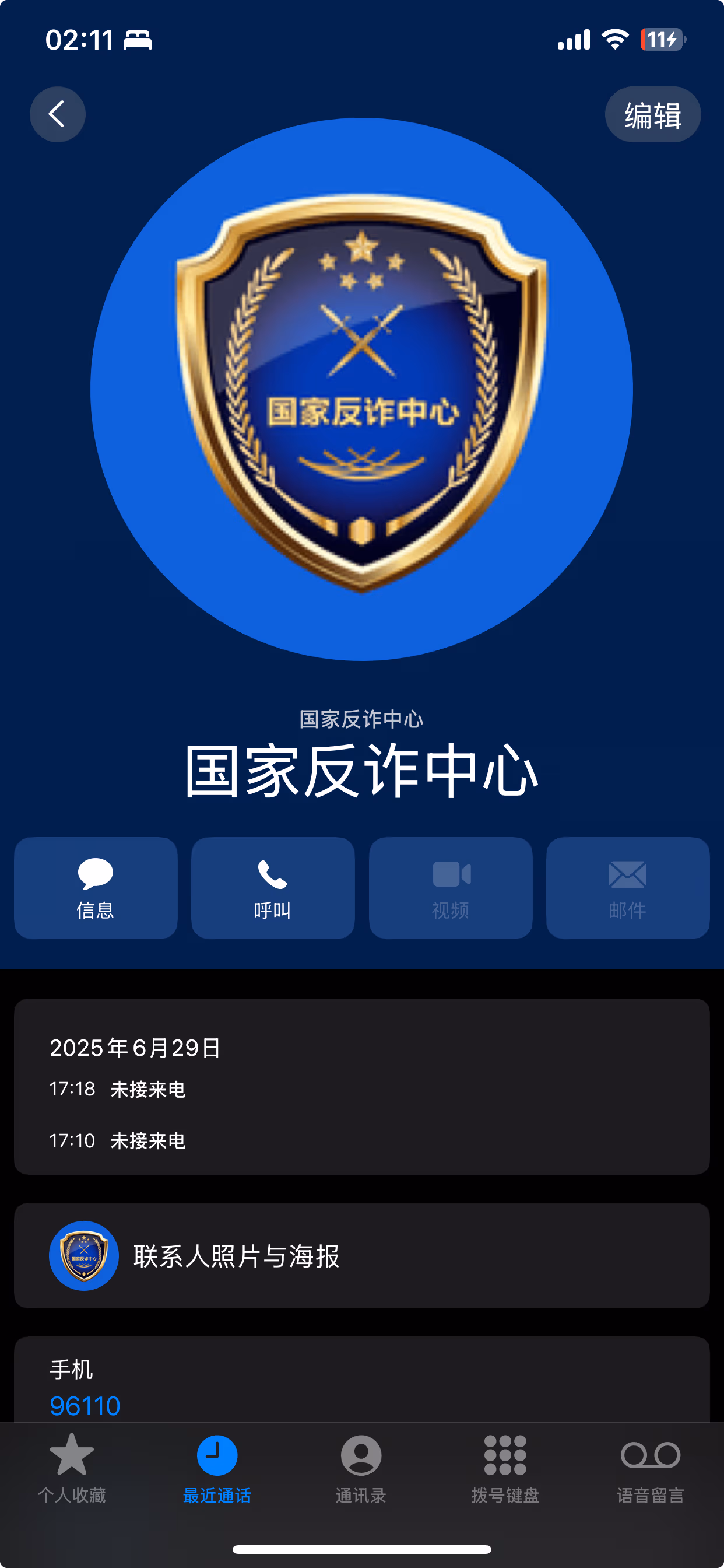The image size is (724, 1568).
Task: Switch to the 最近通话 tab
Action: (217, 1468)
